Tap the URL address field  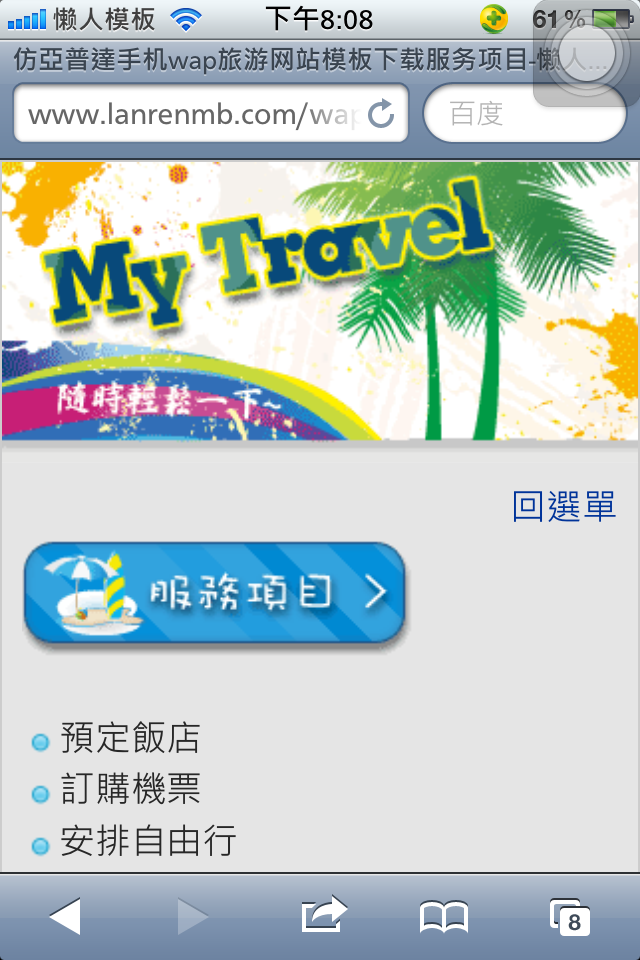click(x=190, y=115)
